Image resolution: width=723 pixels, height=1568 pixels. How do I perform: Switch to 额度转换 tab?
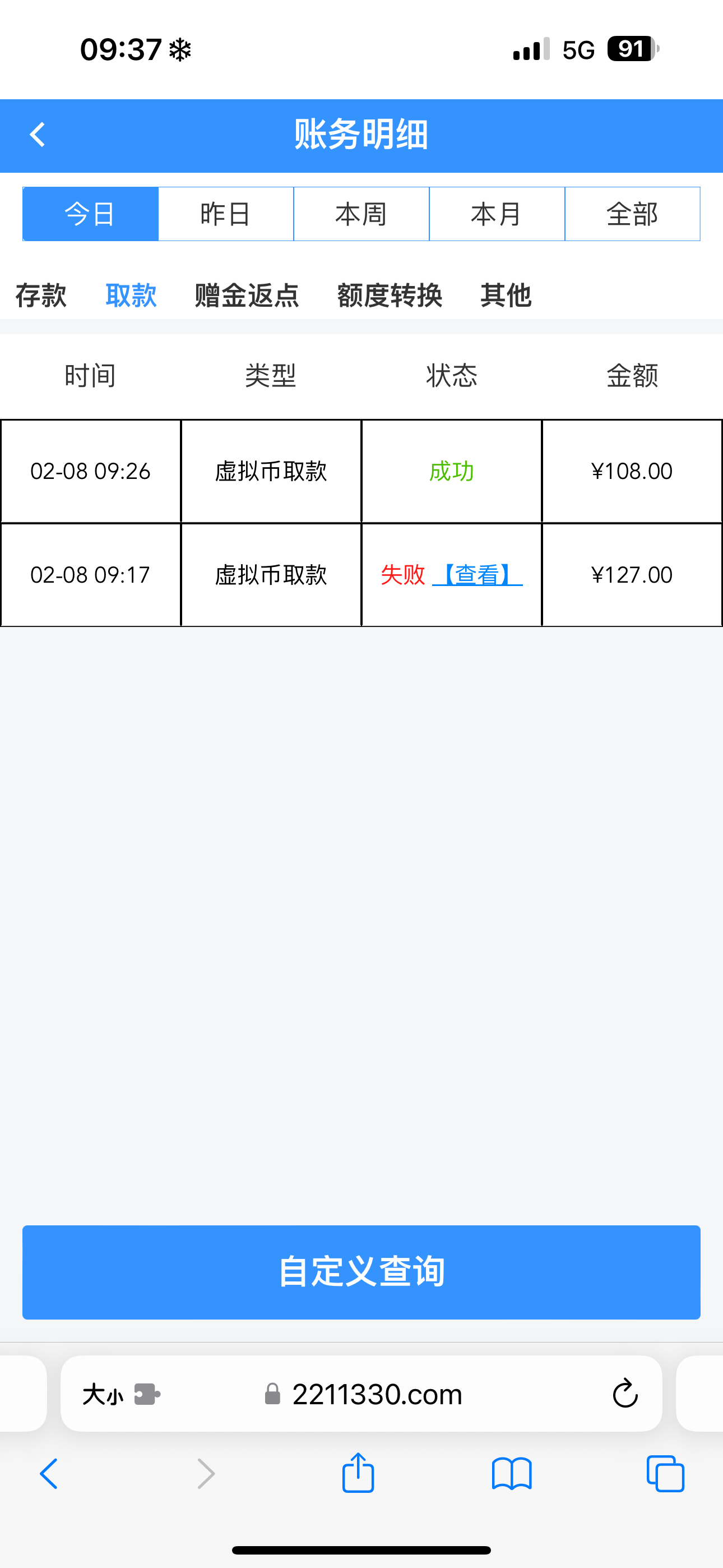[x=390, y=296]
